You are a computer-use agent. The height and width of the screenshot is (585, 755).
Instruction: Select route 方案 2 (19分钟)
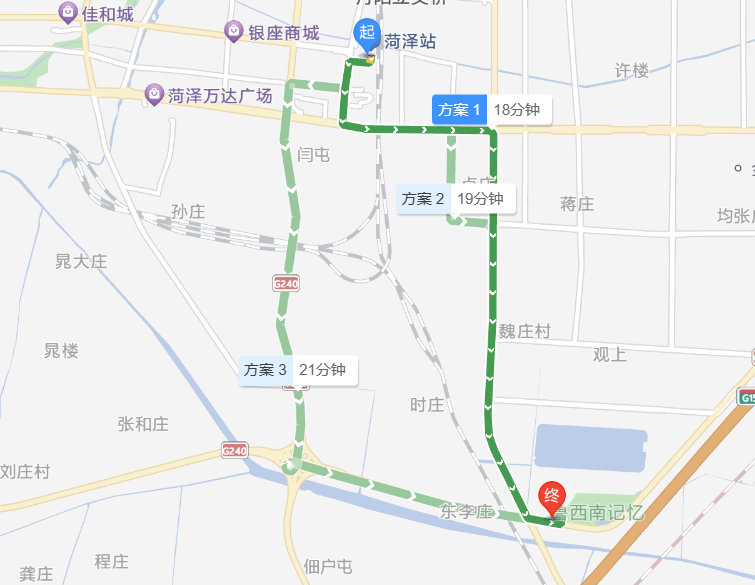(x=456, y=199)
